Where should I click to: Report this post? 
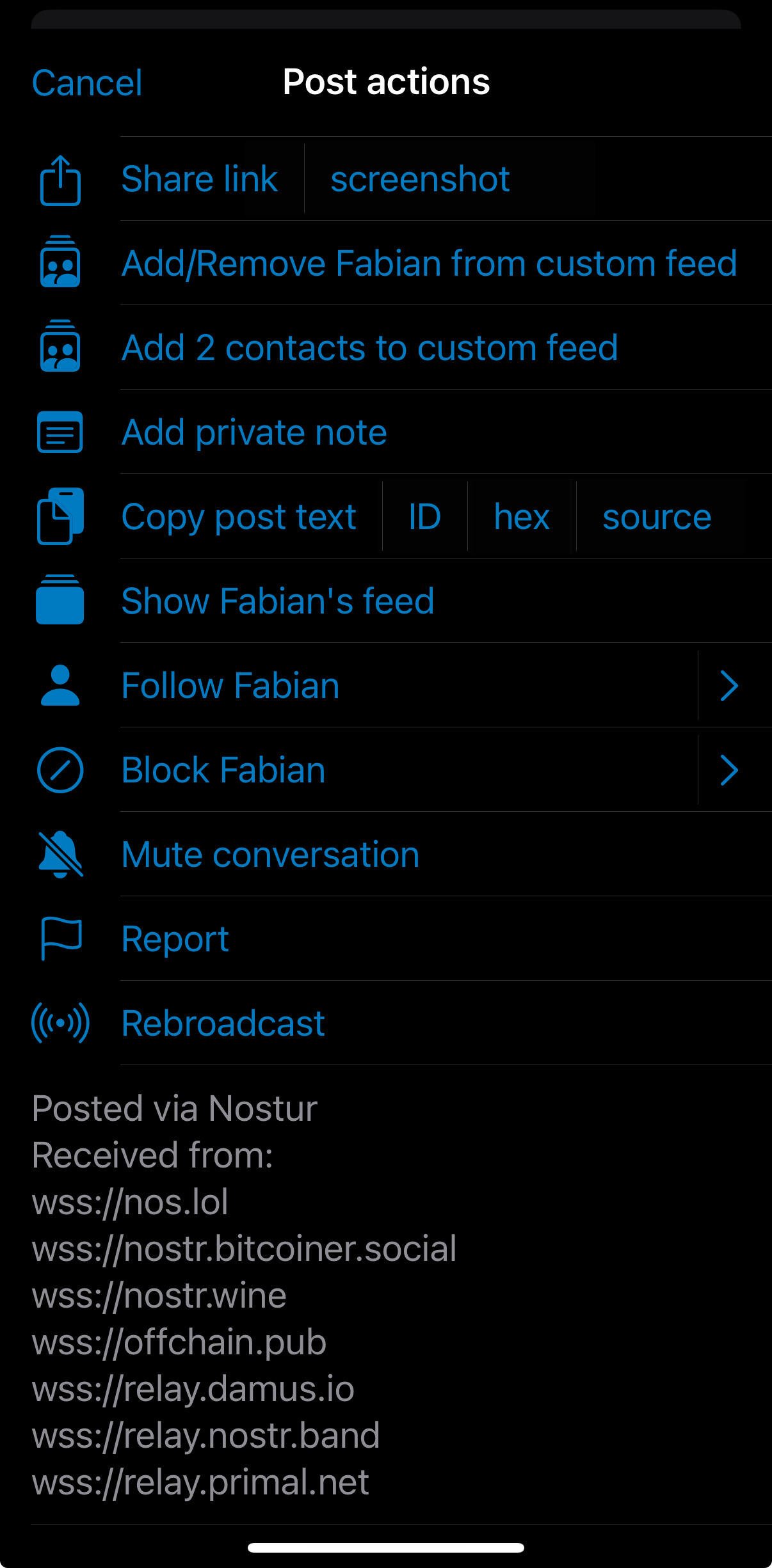[175, 938]
